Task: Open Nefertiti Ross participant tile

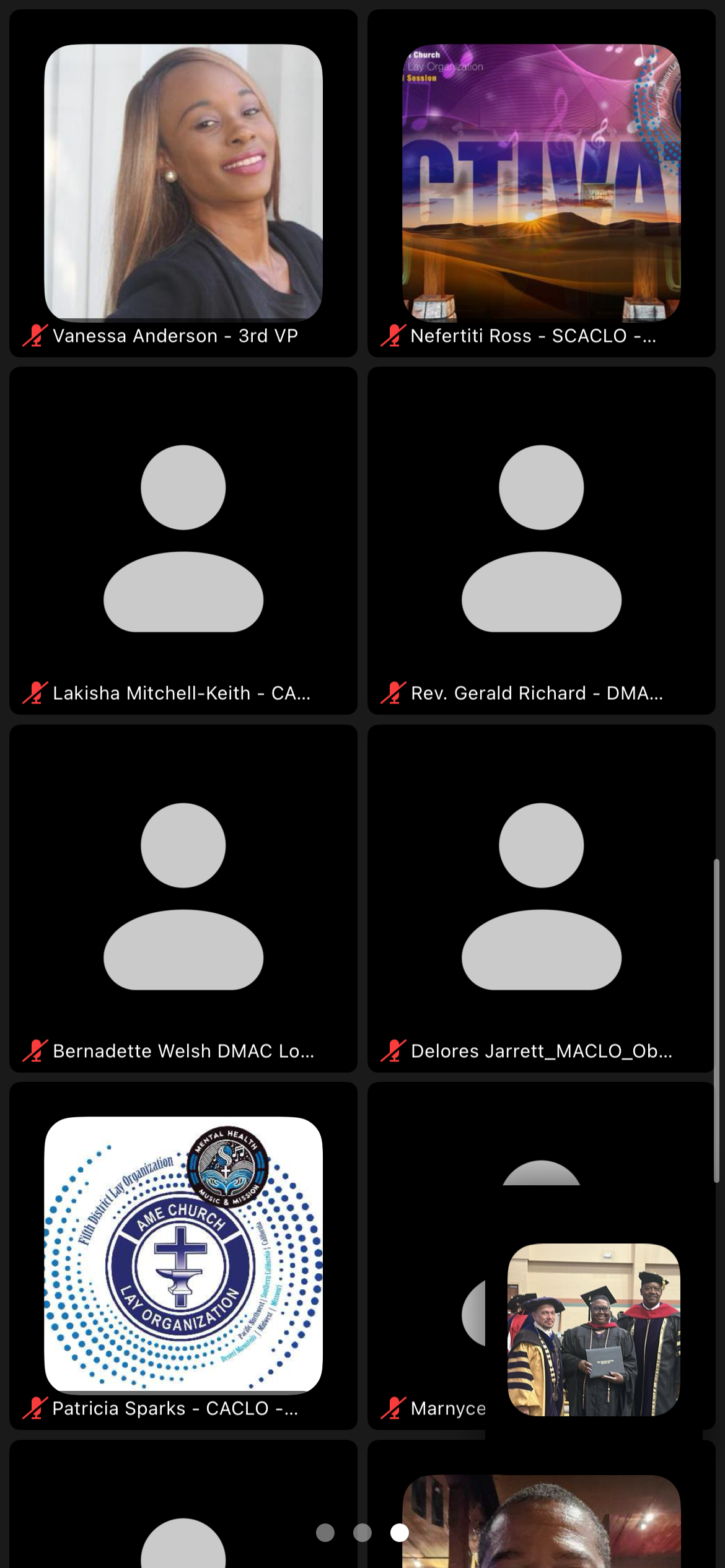Action: tap(542, 183)
